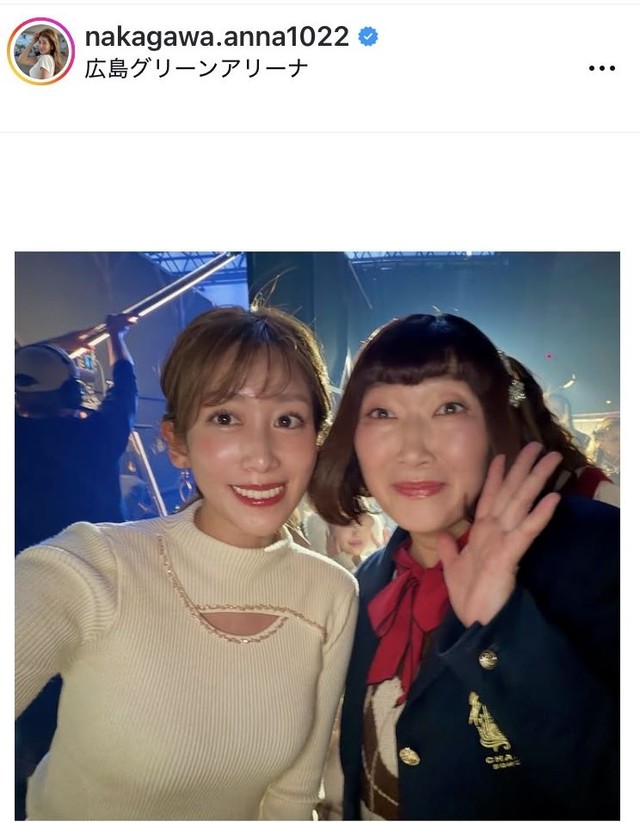View the 広島グリーンアリーナ location page

click(x=197, y=68)
